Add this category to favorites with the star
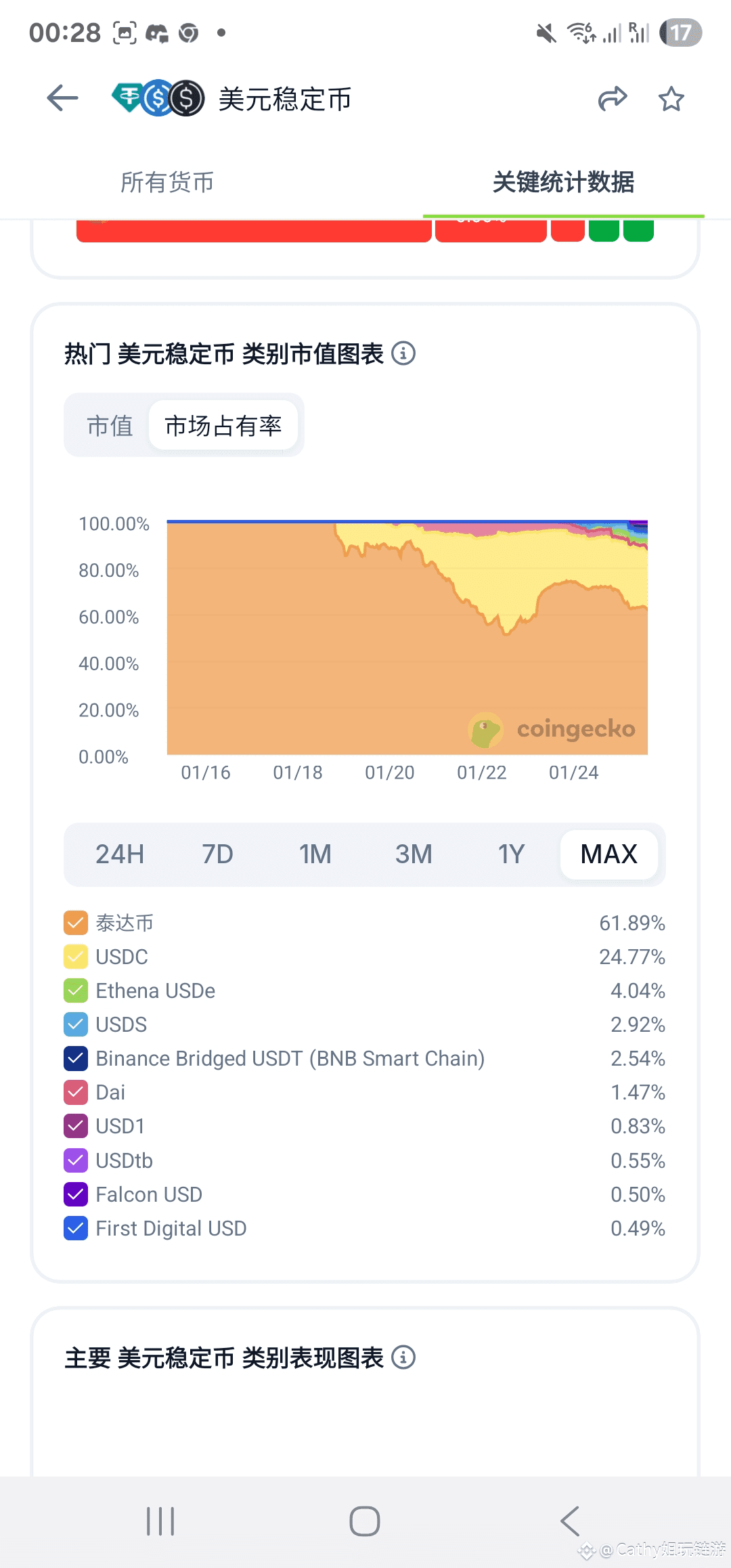Screen dimensions: 731x1568 [x=671, y=99]
